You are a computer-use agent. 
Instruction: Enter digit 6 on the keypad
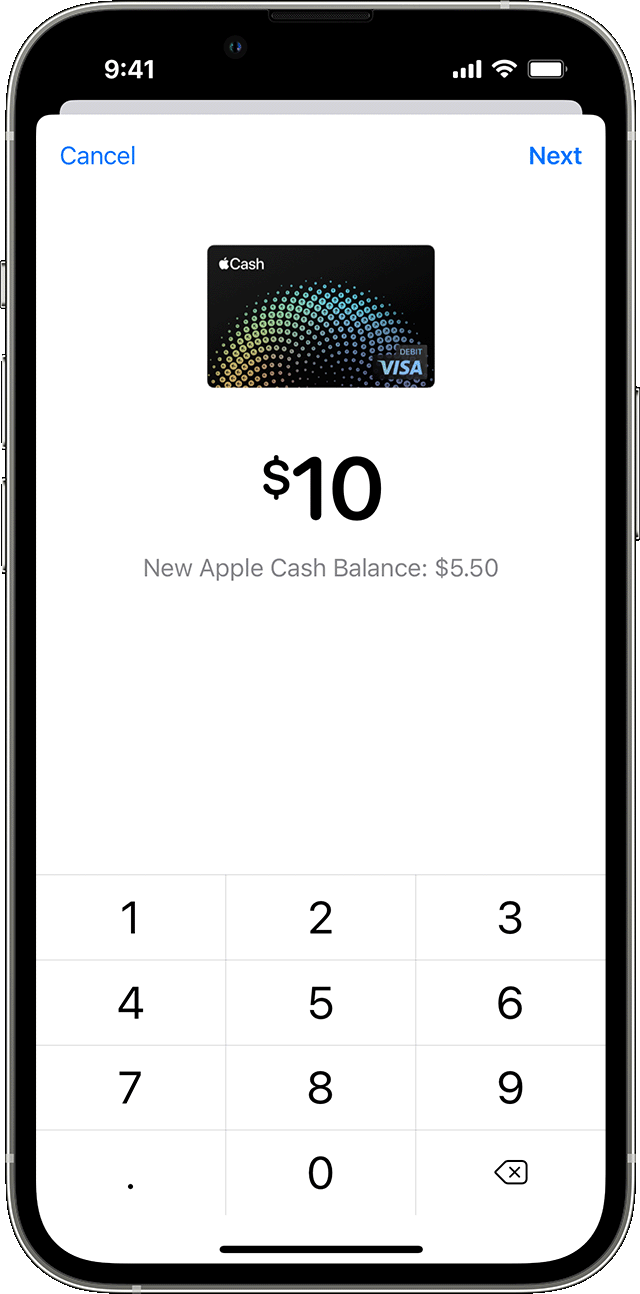510,1003
